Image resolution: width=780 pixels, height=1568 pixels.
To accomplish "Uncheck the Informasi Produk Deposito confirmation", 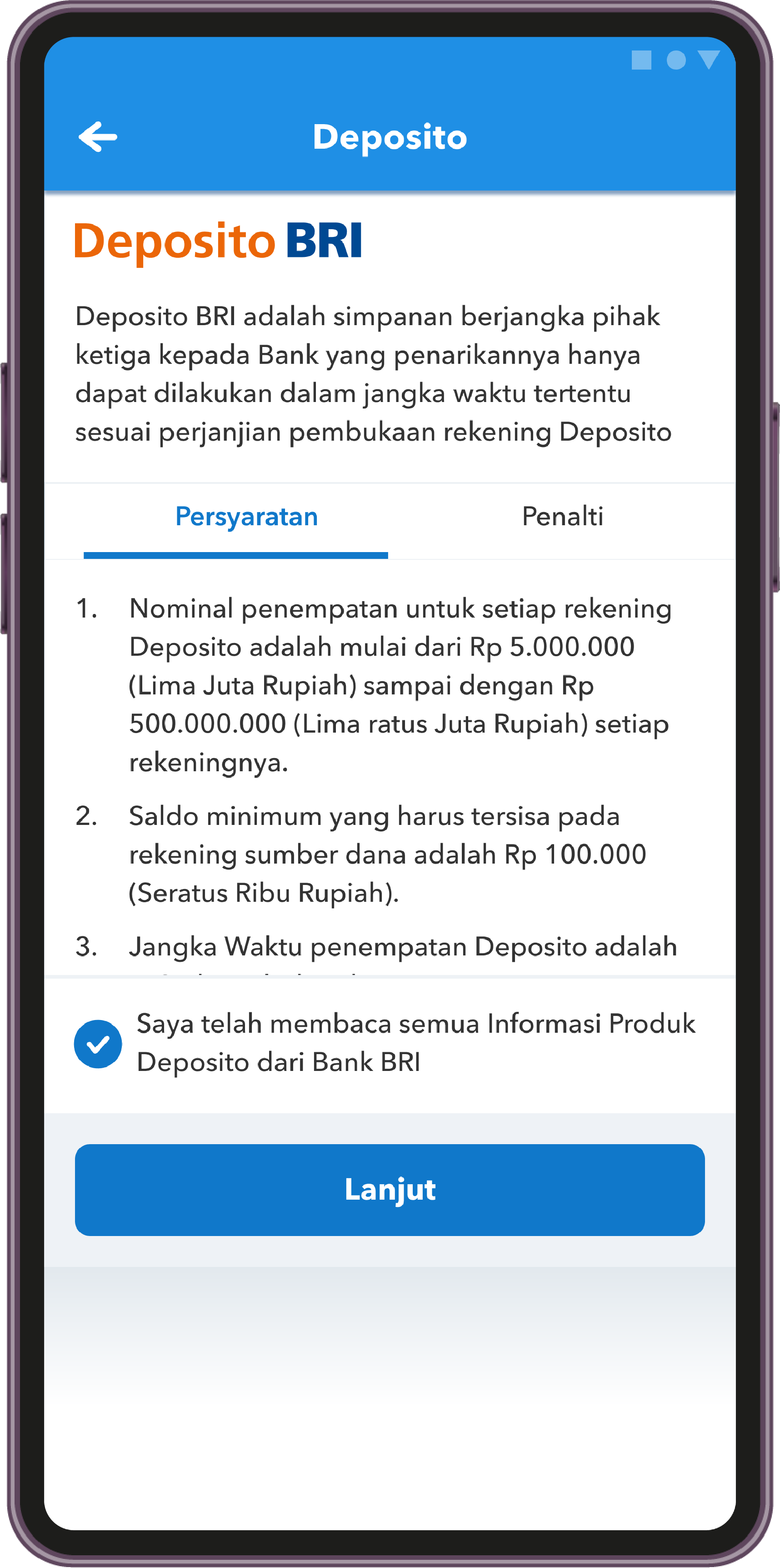I will click(98, 1044).
